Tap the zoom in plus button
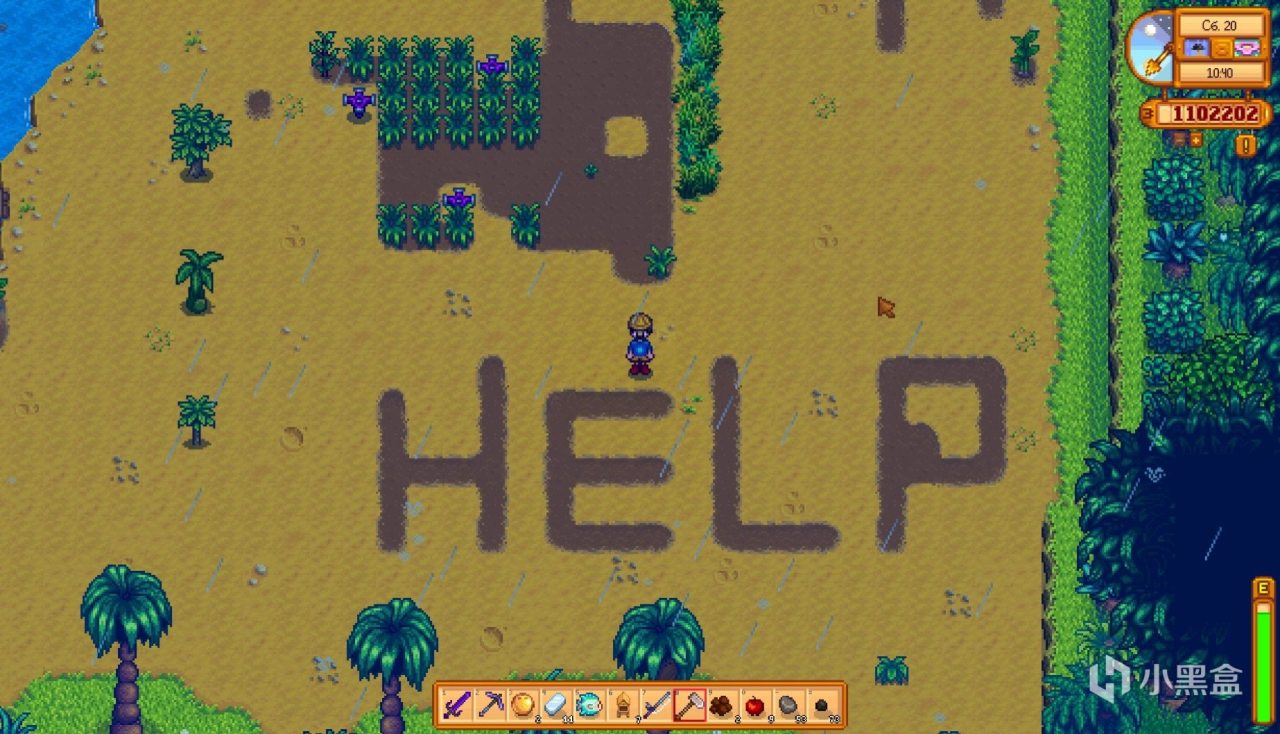This screenshot has width=1280, height=734. point(1196,140)
